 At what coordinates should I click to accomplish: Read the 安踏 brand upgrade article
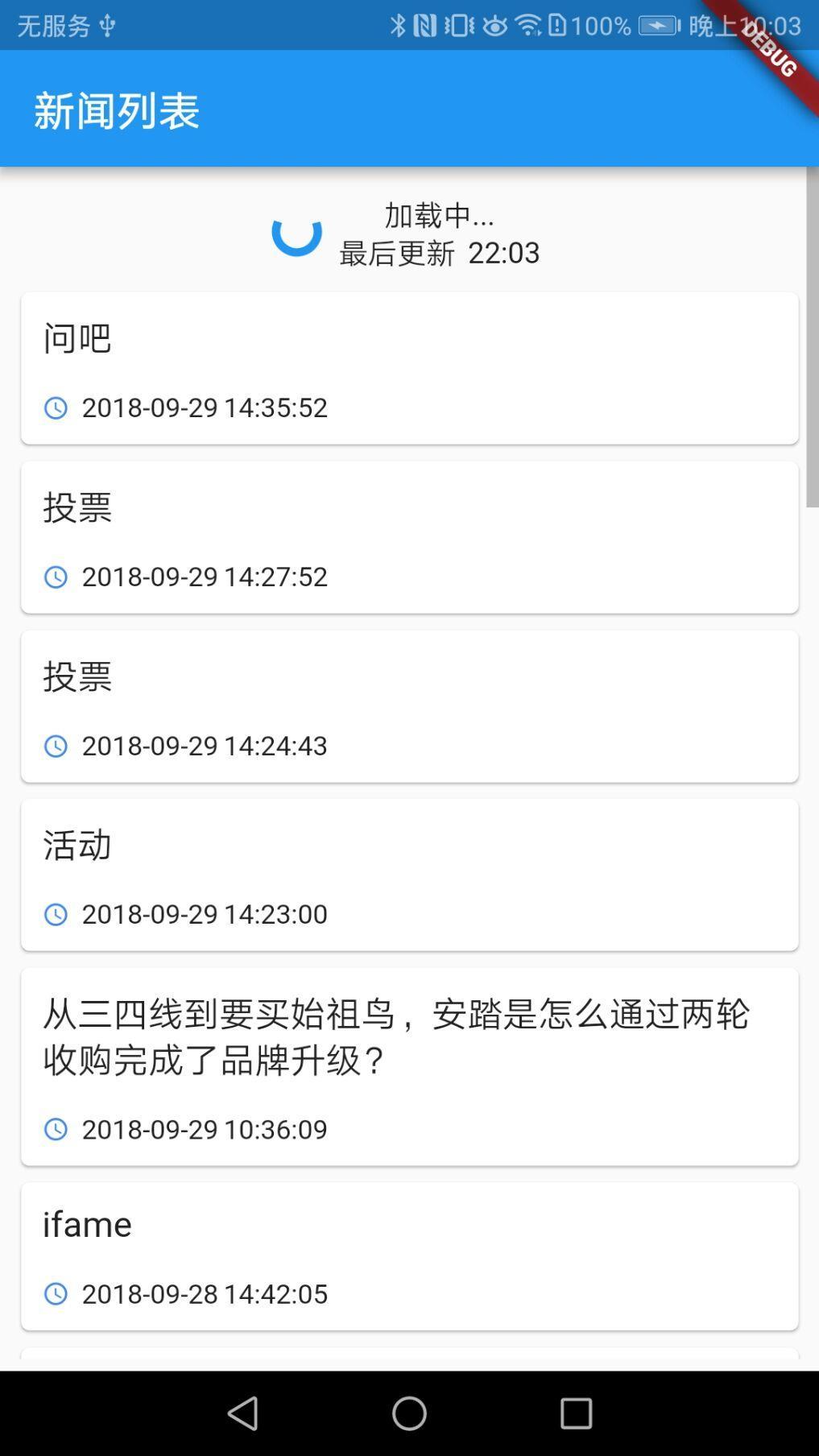[409, 1066]
